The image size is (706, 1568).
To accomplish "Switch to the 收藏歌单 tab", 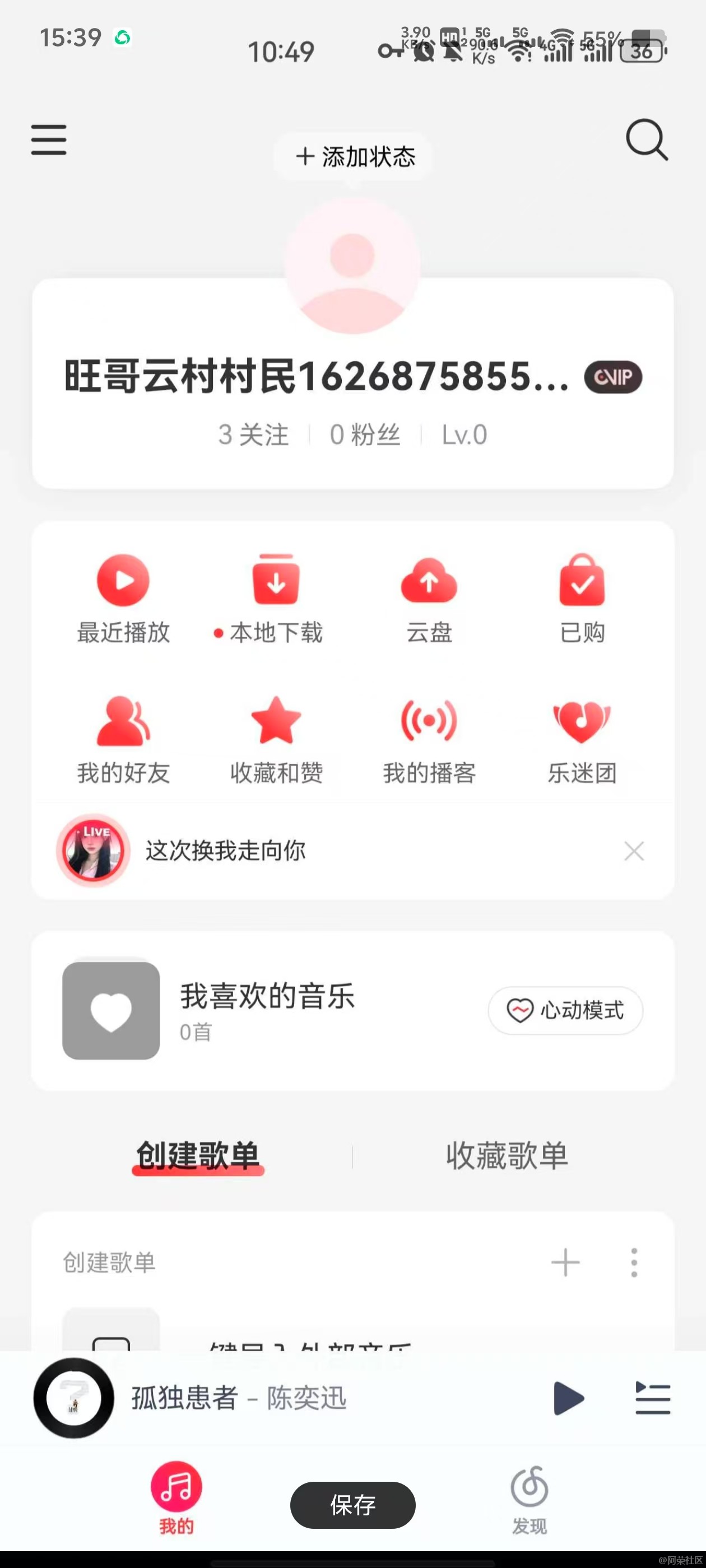I will [507, 1155].
